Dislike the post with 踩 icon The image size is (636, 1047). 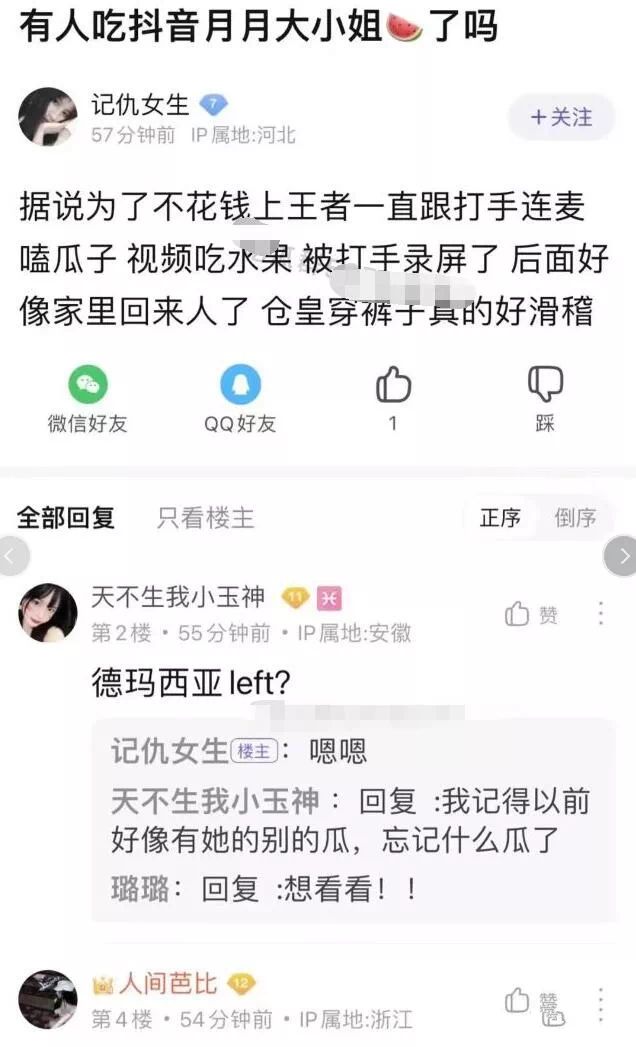click(545, 385)
